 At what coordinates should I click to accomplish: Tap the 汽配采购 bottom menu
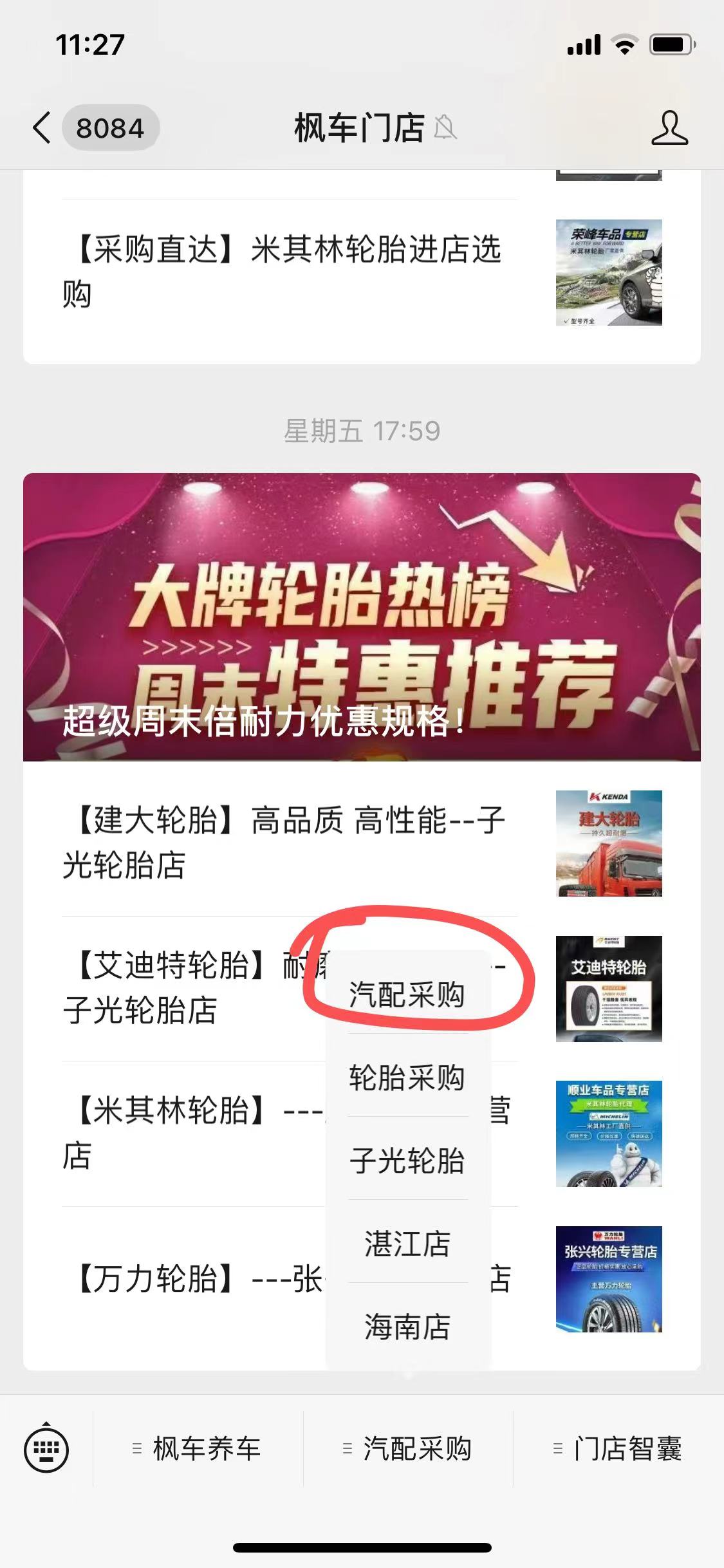pos(409,1449)
